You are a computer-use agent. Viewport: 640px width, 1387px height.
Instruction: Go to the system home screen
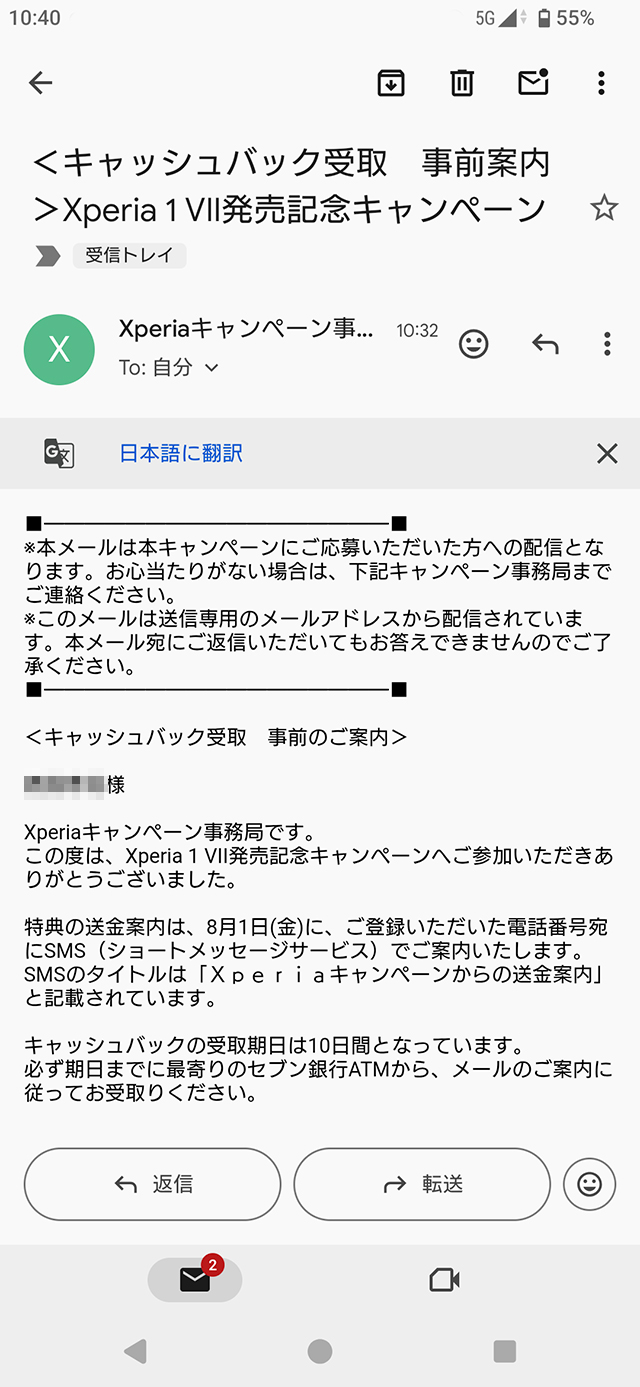pos(320,1352)
